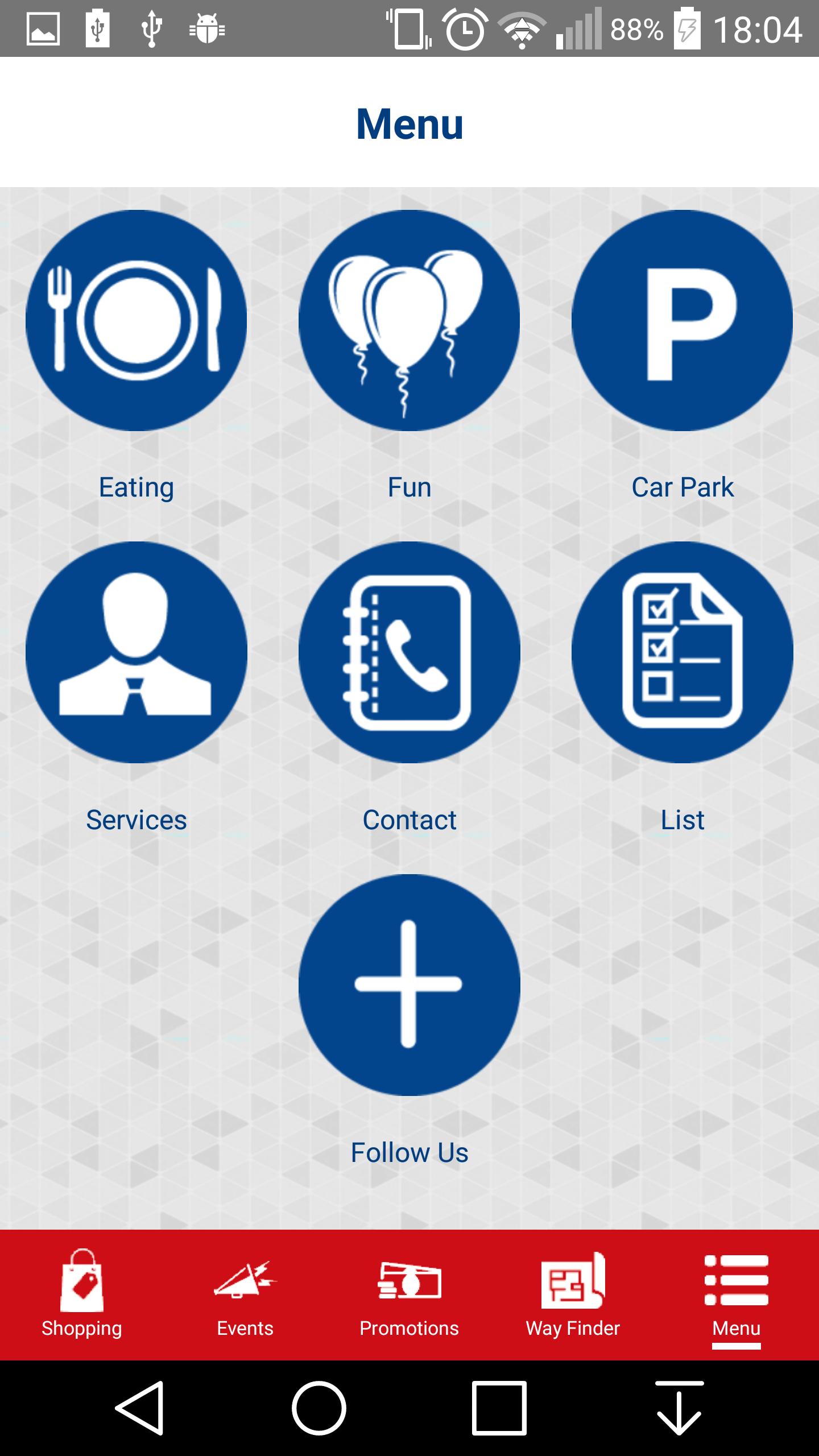The image size is (819, 1456).
Task: Go to the Promotions tab
Action: pos(409,1294)
